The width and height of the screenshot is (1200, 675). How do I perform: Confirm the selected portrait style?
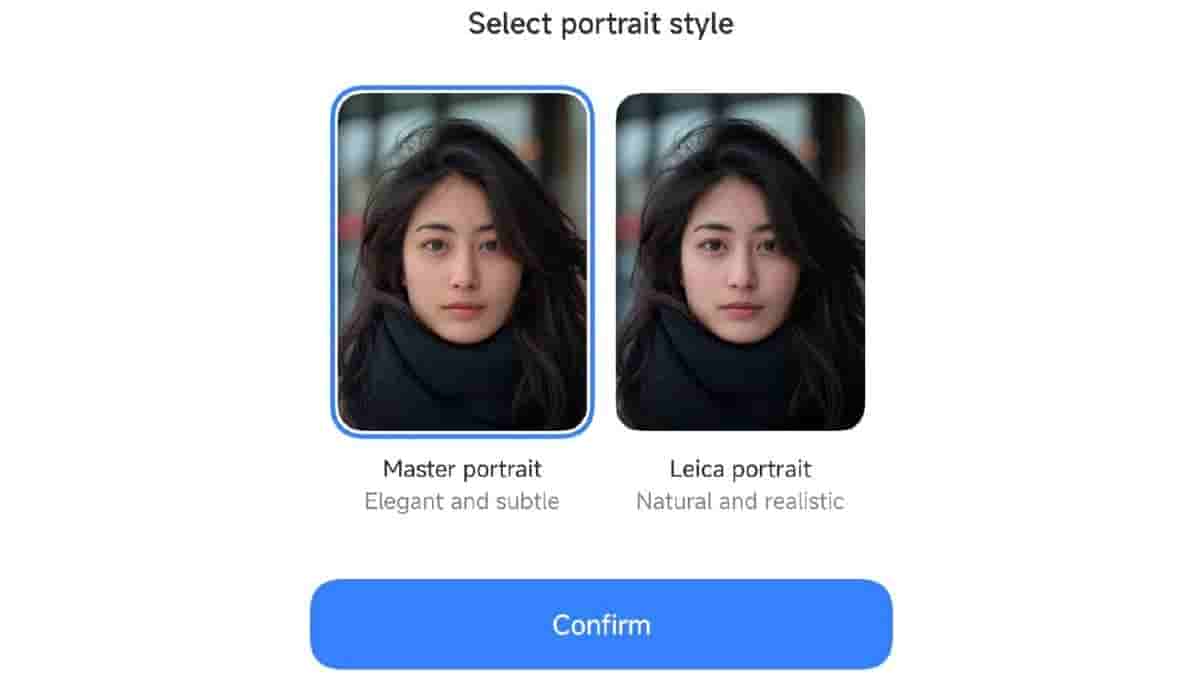pyautogui.click(x=601, y=624)
